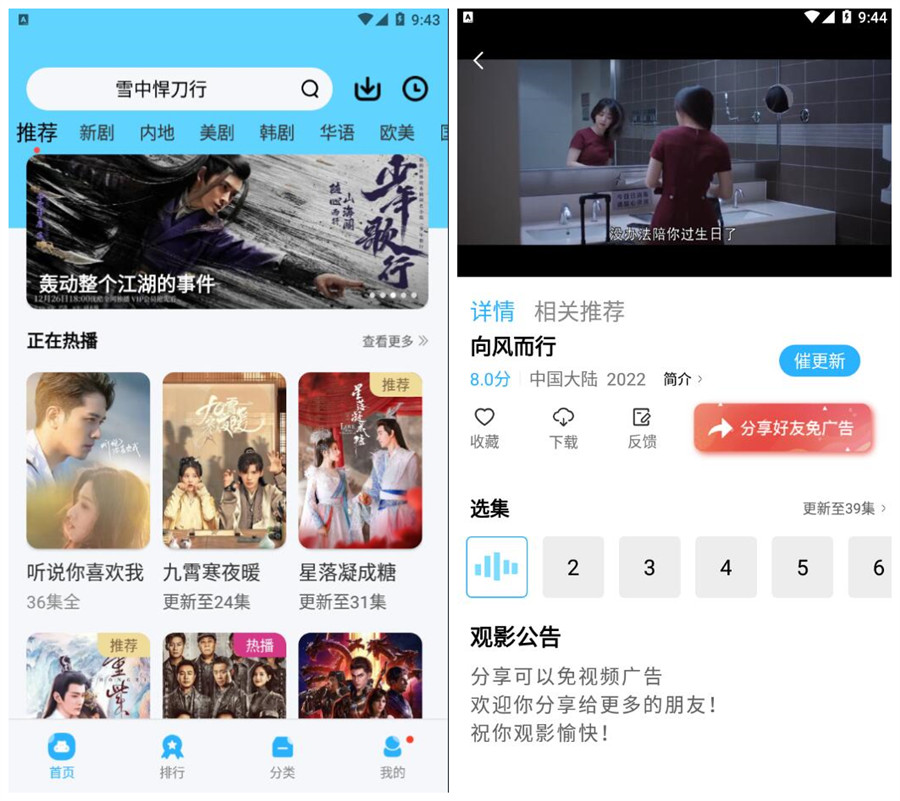The height and width of the screenshot is (801, 900).
Task: Tap 分享好友免广告 share button
Action: 783,428
